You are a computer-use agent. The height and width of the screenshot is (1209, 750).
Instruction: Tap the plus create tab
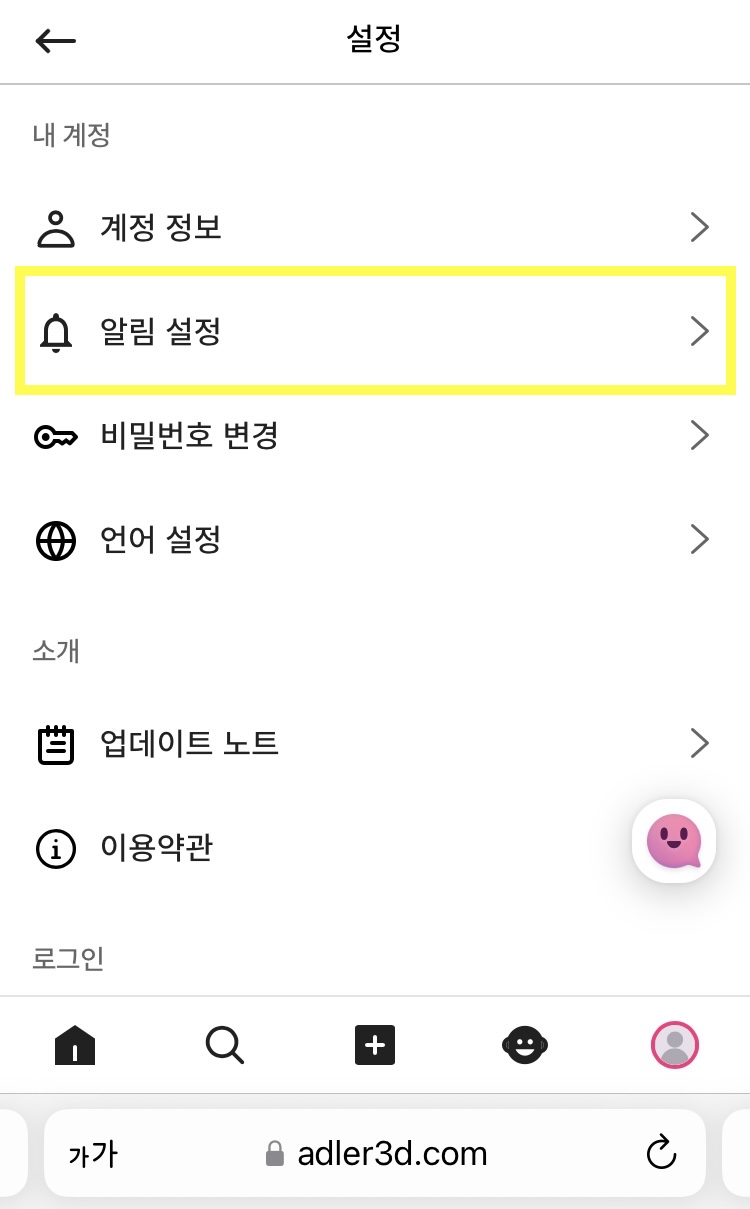point(375,1046)
